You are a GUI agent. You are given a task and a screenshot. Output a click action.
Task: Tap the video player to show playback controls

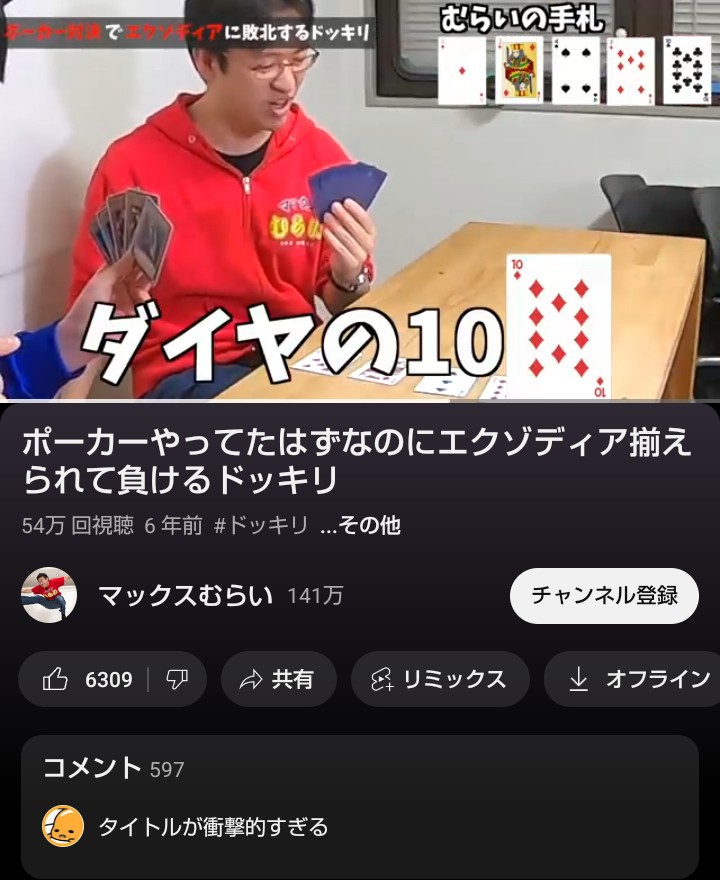(x=360, y=200)
